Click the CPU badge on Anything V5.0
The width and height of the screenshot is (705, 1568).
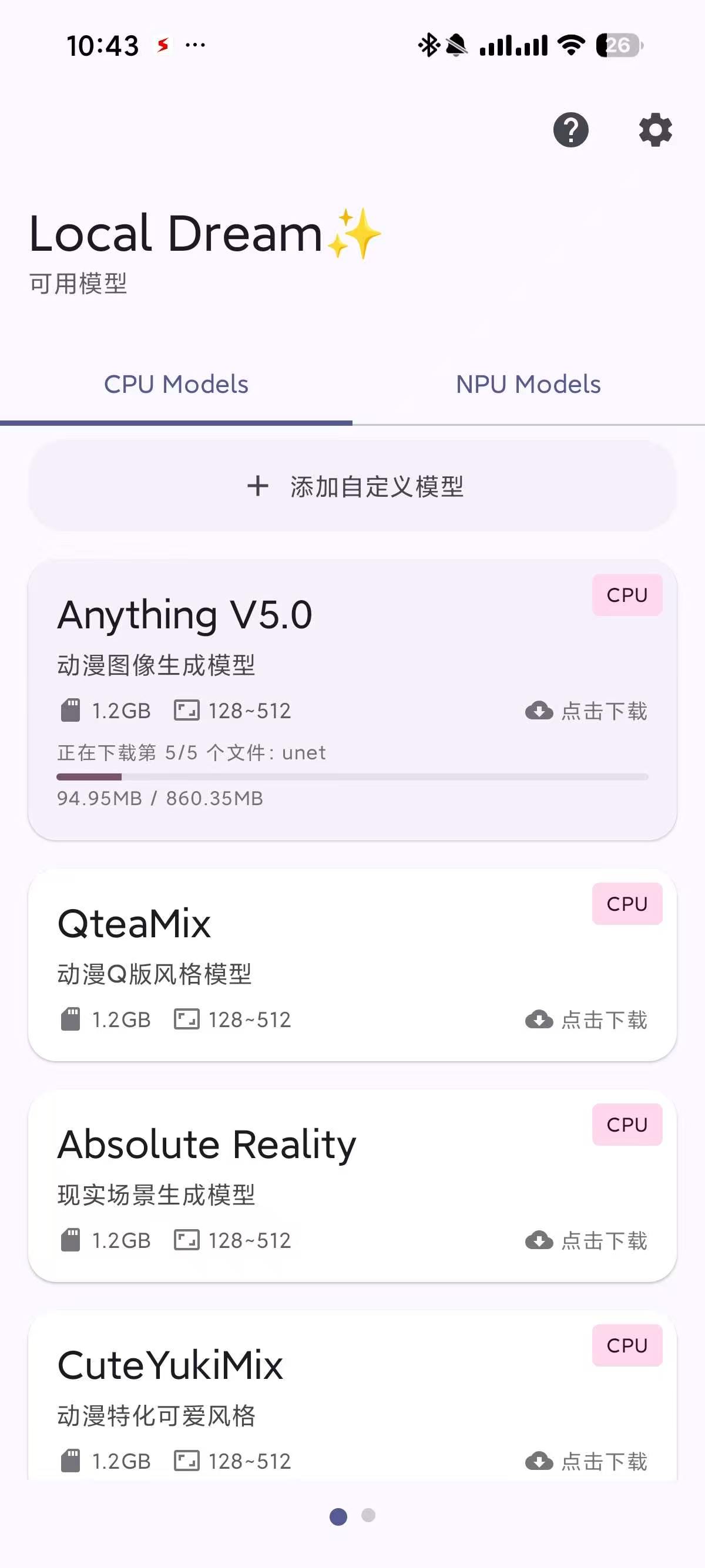(x=627, y=595)
